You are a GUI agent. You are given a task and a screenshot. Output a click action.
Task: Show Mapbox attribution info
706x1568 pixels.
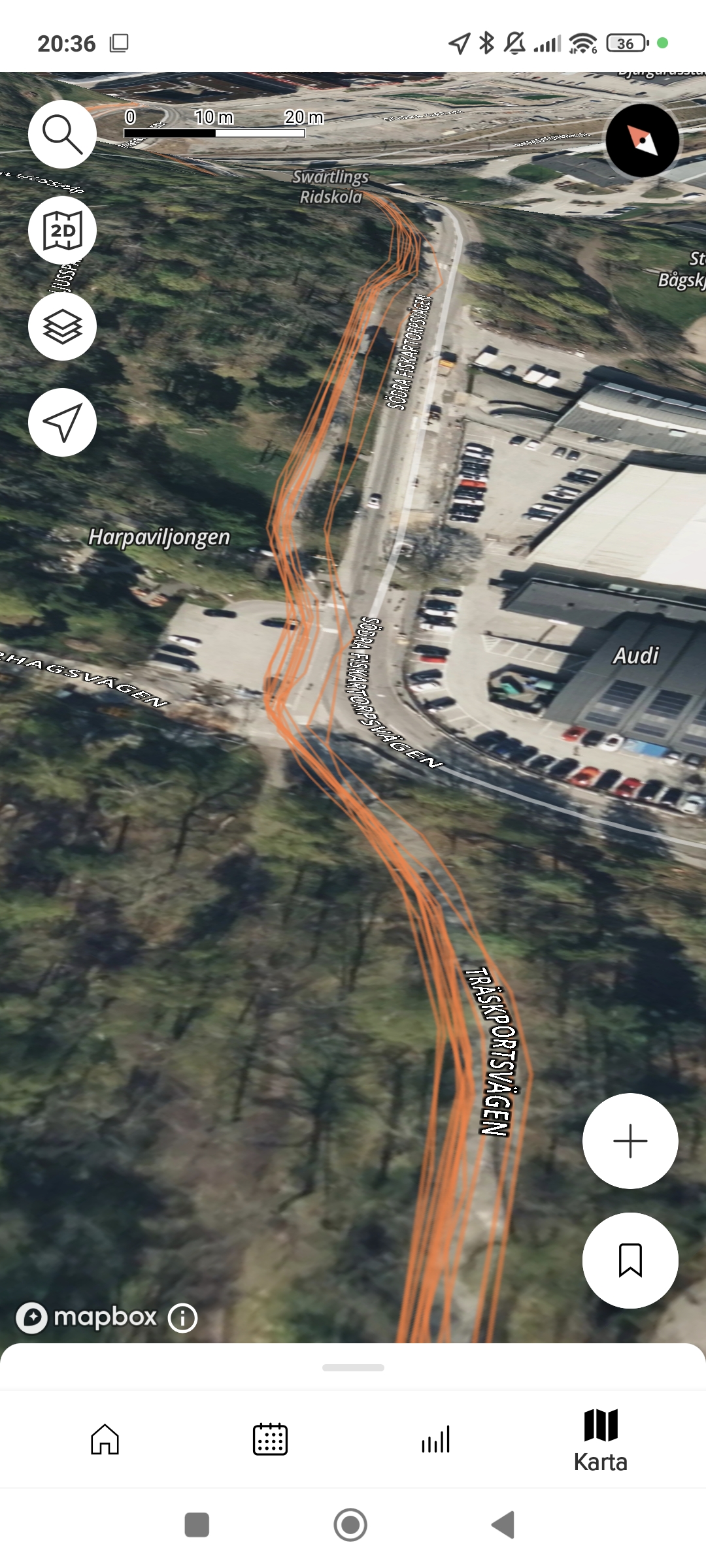pos(182,1318)
